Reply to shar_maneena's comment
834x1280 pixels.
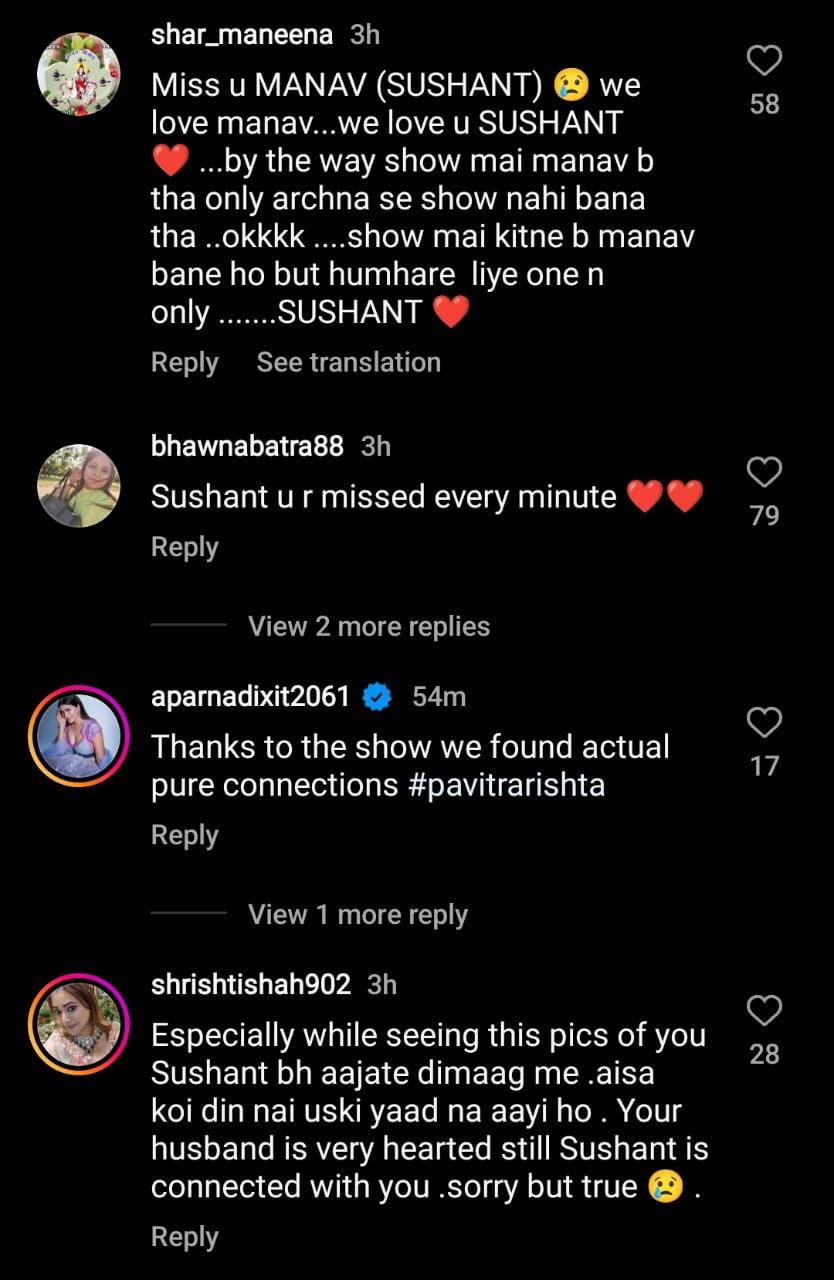(184, 362)
